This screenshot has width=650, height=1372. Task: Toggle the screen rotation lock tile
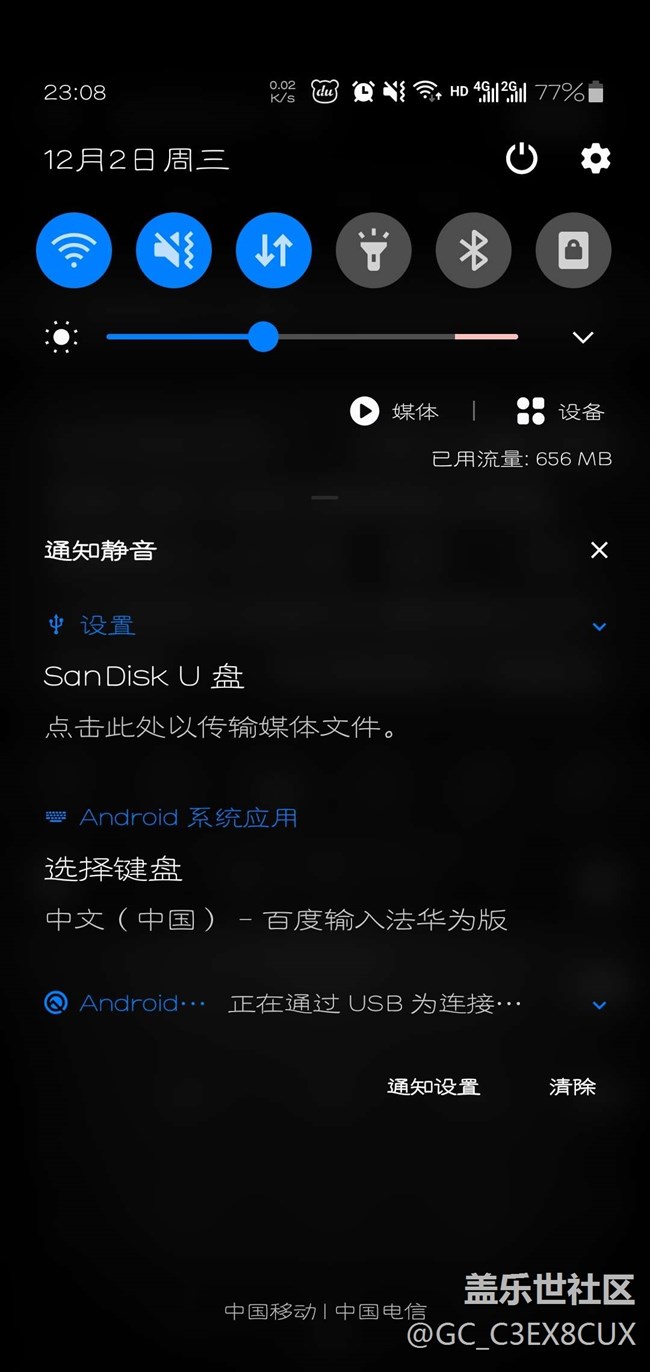click(574, 250)
